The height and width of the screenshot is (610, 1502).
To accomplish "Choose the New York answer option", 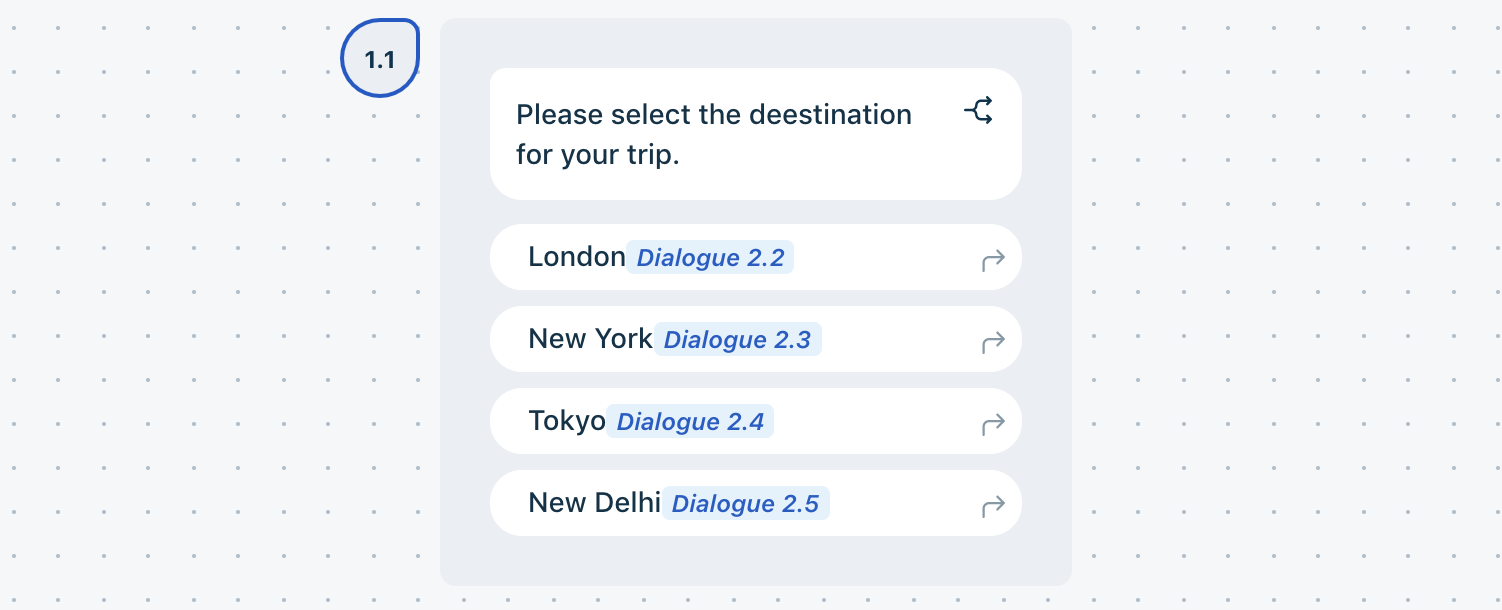I will point(756,339).
